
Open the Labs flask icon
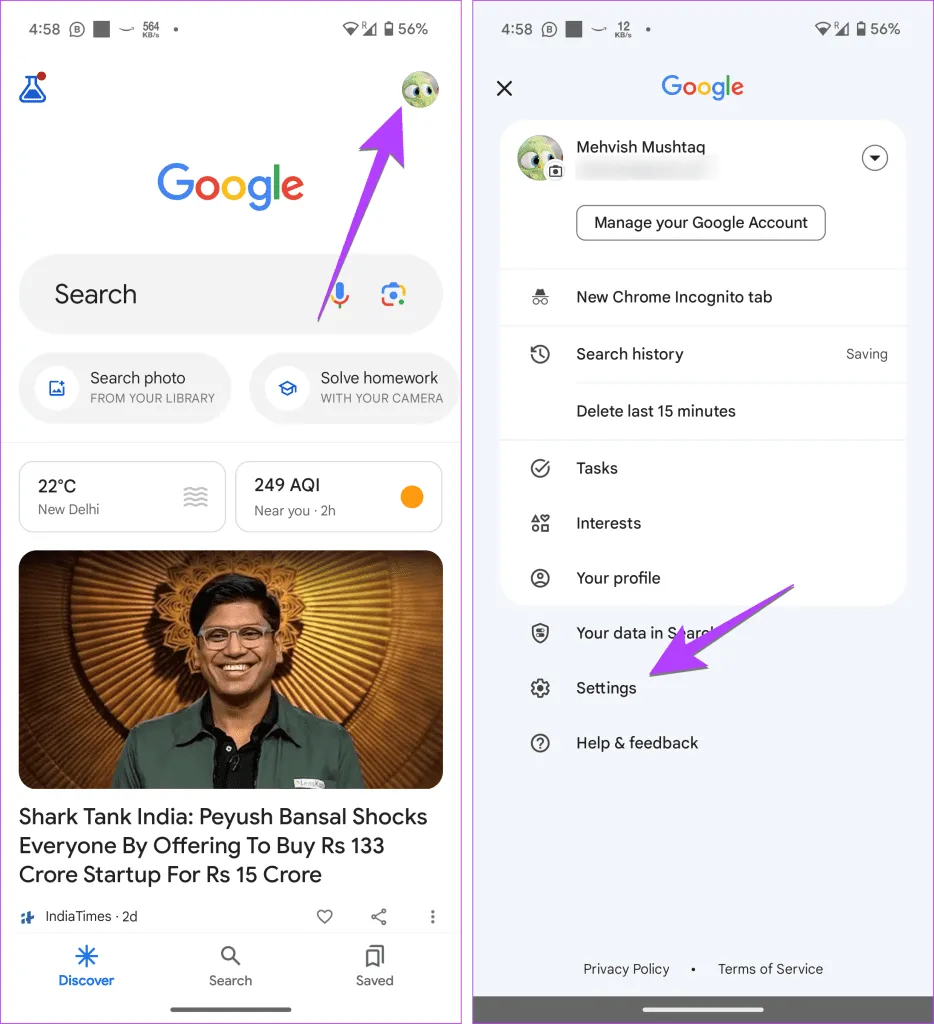(x=33, y=88)
